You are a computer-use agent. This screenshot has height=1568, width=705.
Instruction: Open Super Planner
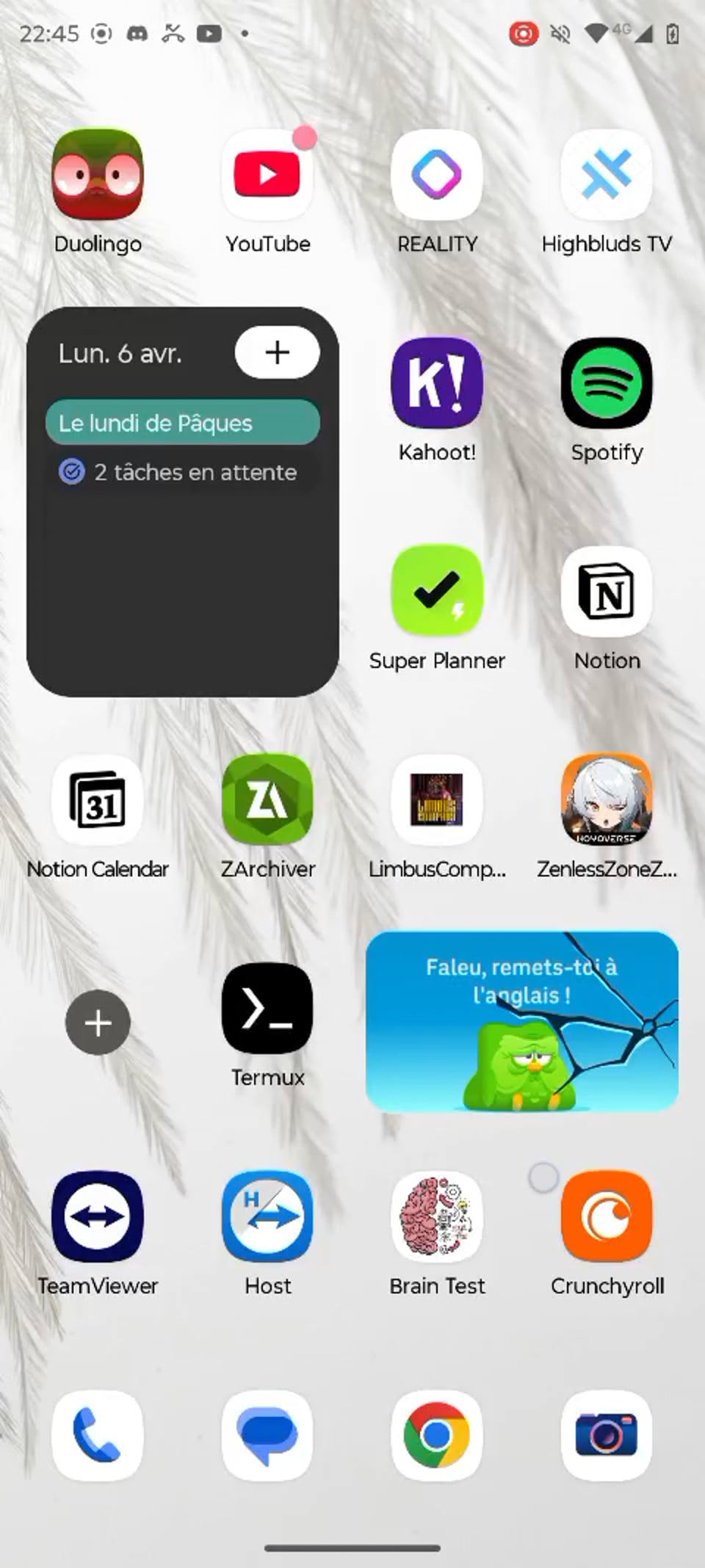click(x=437, y=591)
